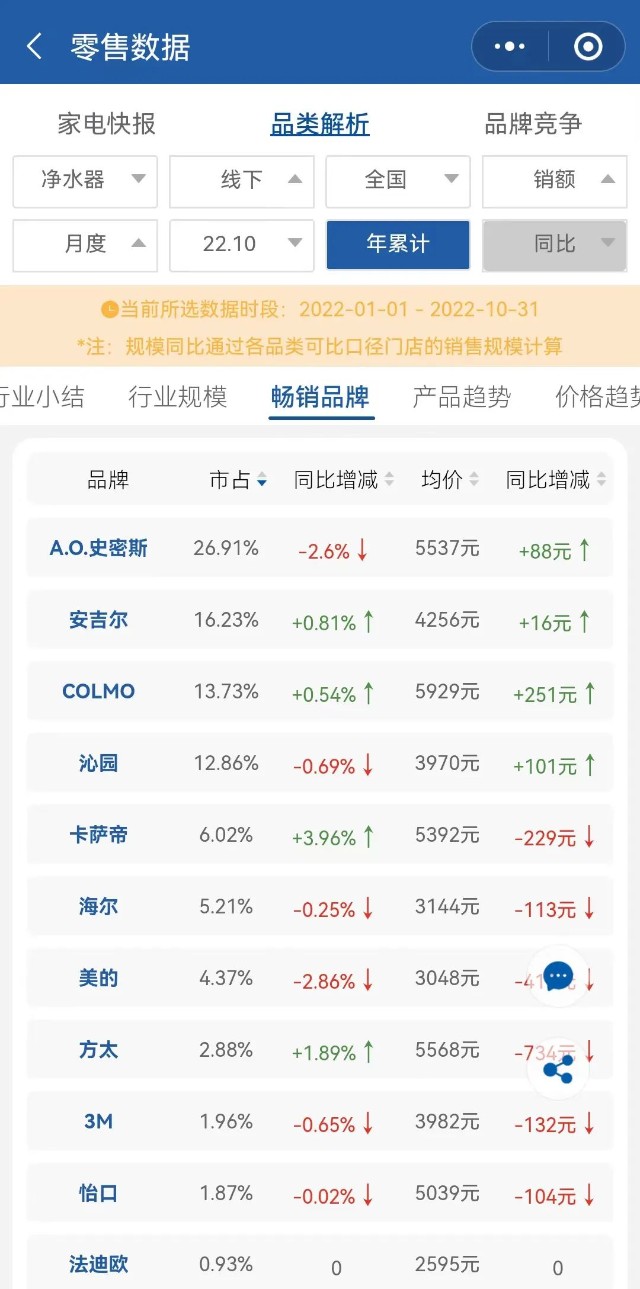This screenshot has height=1289, width=640.
Task: Close the mini program with circle icon
Action: click(x=588, y=46)
